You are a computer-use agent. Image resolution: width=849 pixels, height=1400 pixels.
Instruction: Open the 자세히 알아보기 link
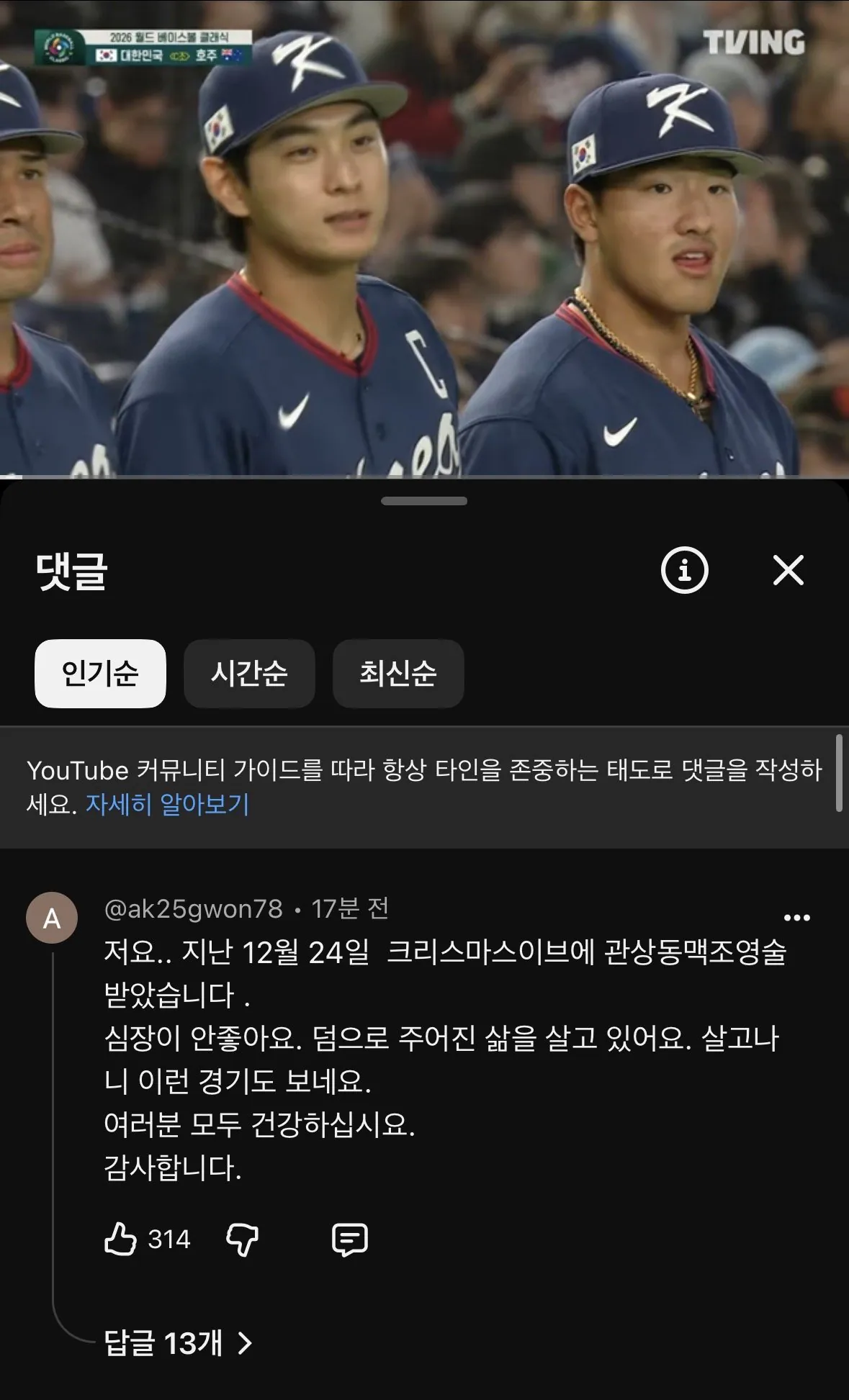click(167, 804)
